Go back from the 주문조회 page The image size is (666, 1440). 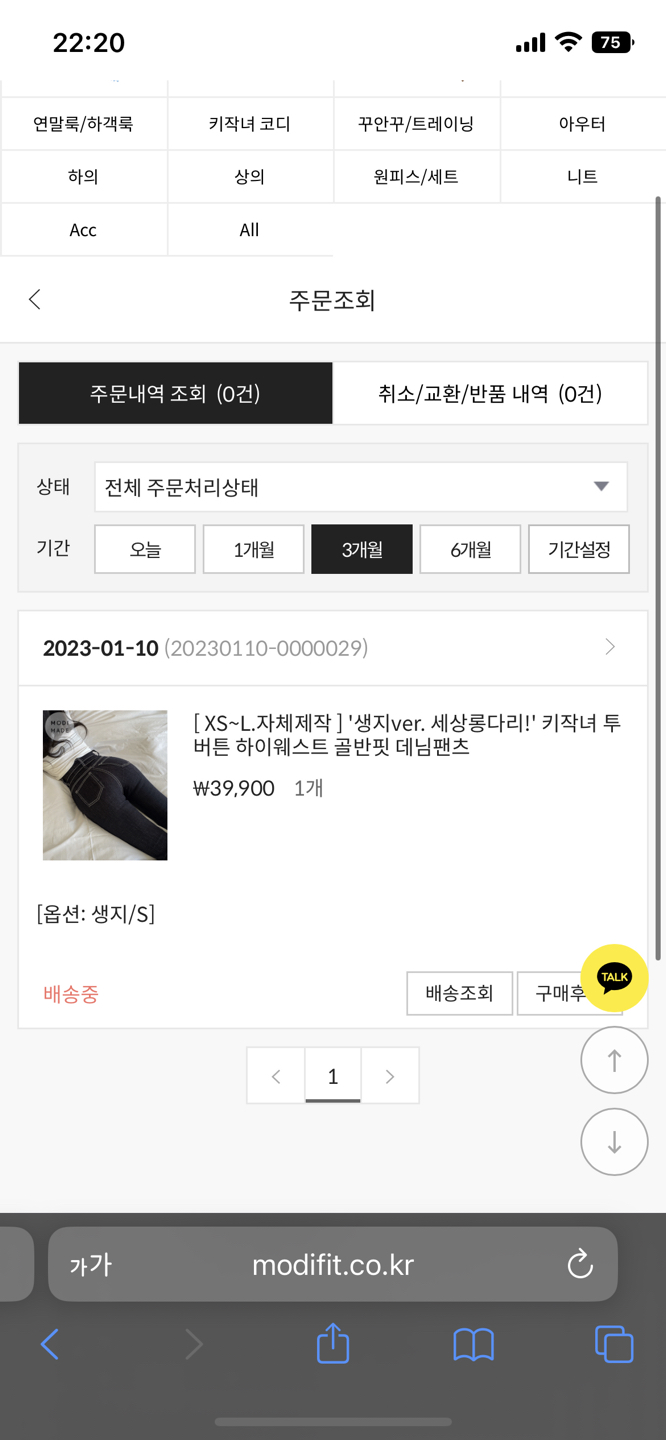(35, 299)
